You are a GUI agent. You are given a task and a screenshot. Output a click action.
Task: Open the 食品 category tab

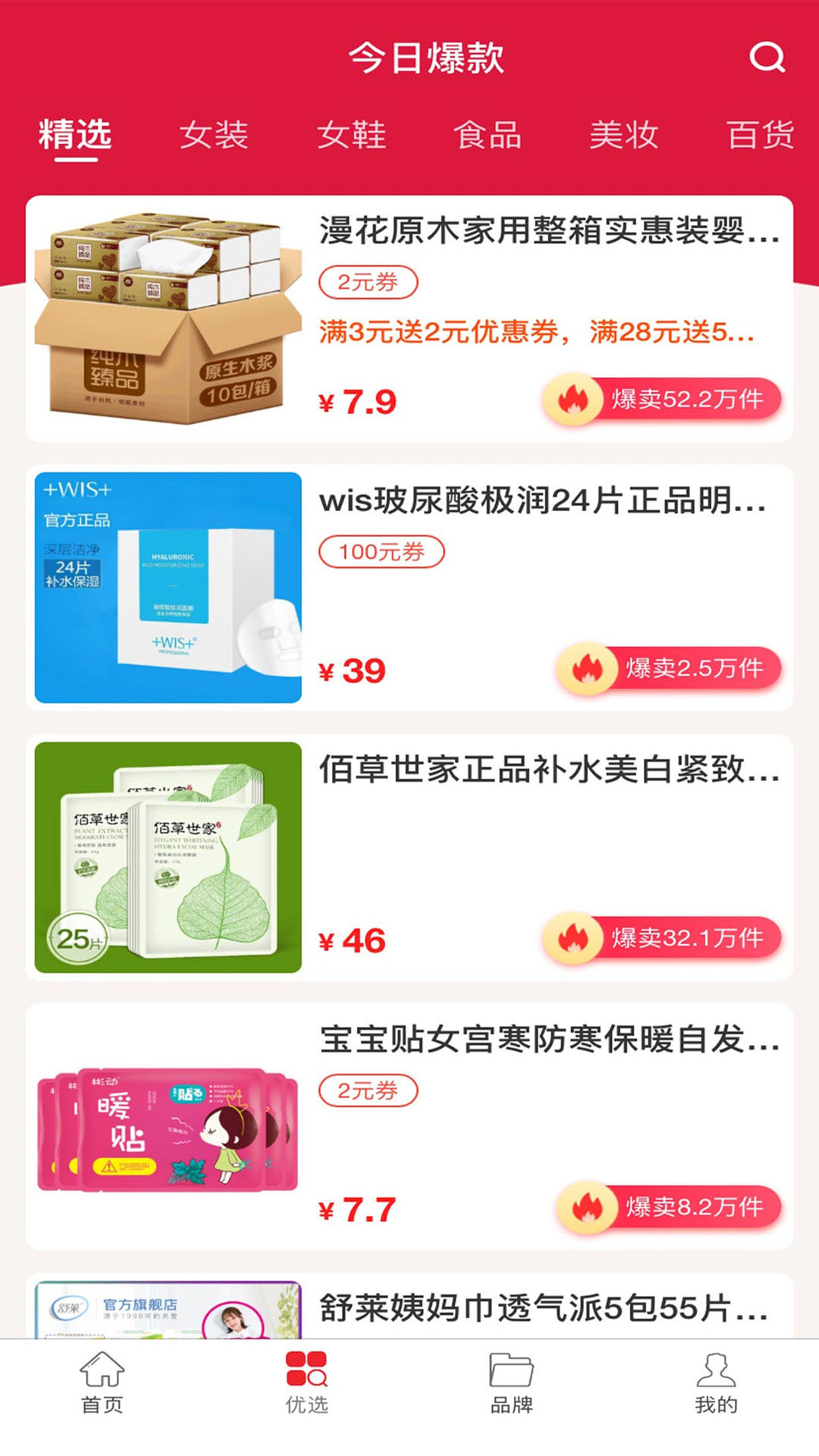pyautogui.click(x=488, y=135)
